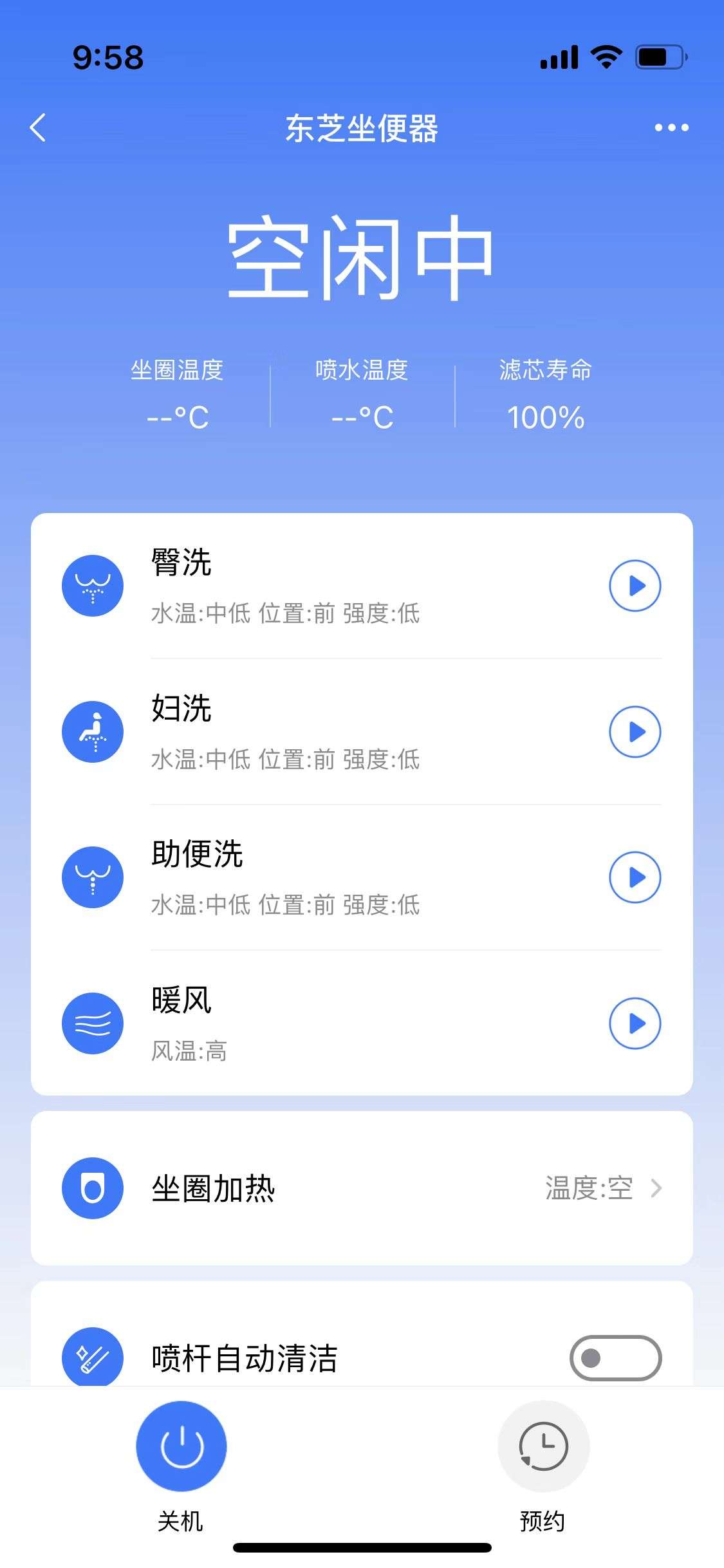The width and height of the screenshot is (724, 1568).
Task: Start the 暖风 warm air with its play button
Action: pos(634,1021)
